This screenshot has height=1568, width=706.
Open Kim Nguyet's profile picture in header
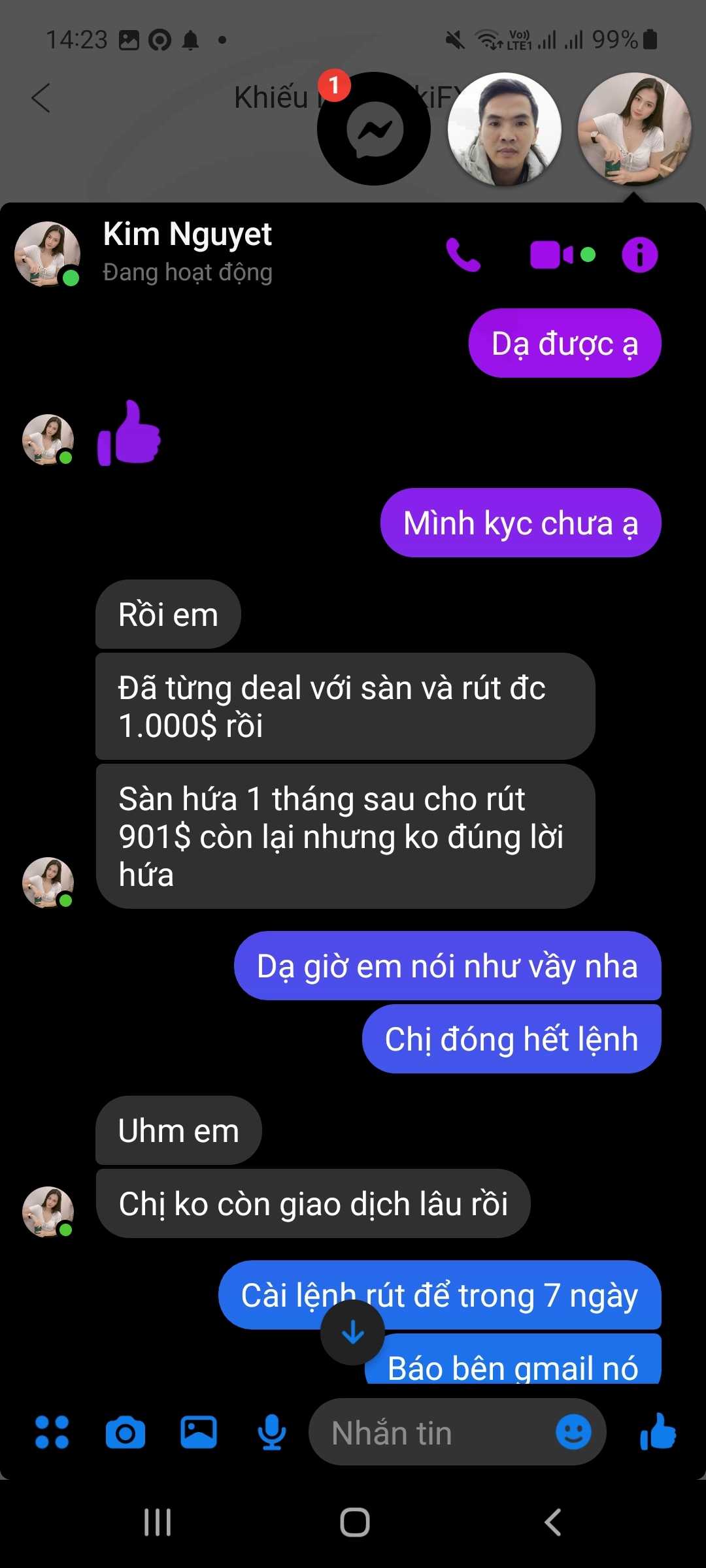click(47, 254)
